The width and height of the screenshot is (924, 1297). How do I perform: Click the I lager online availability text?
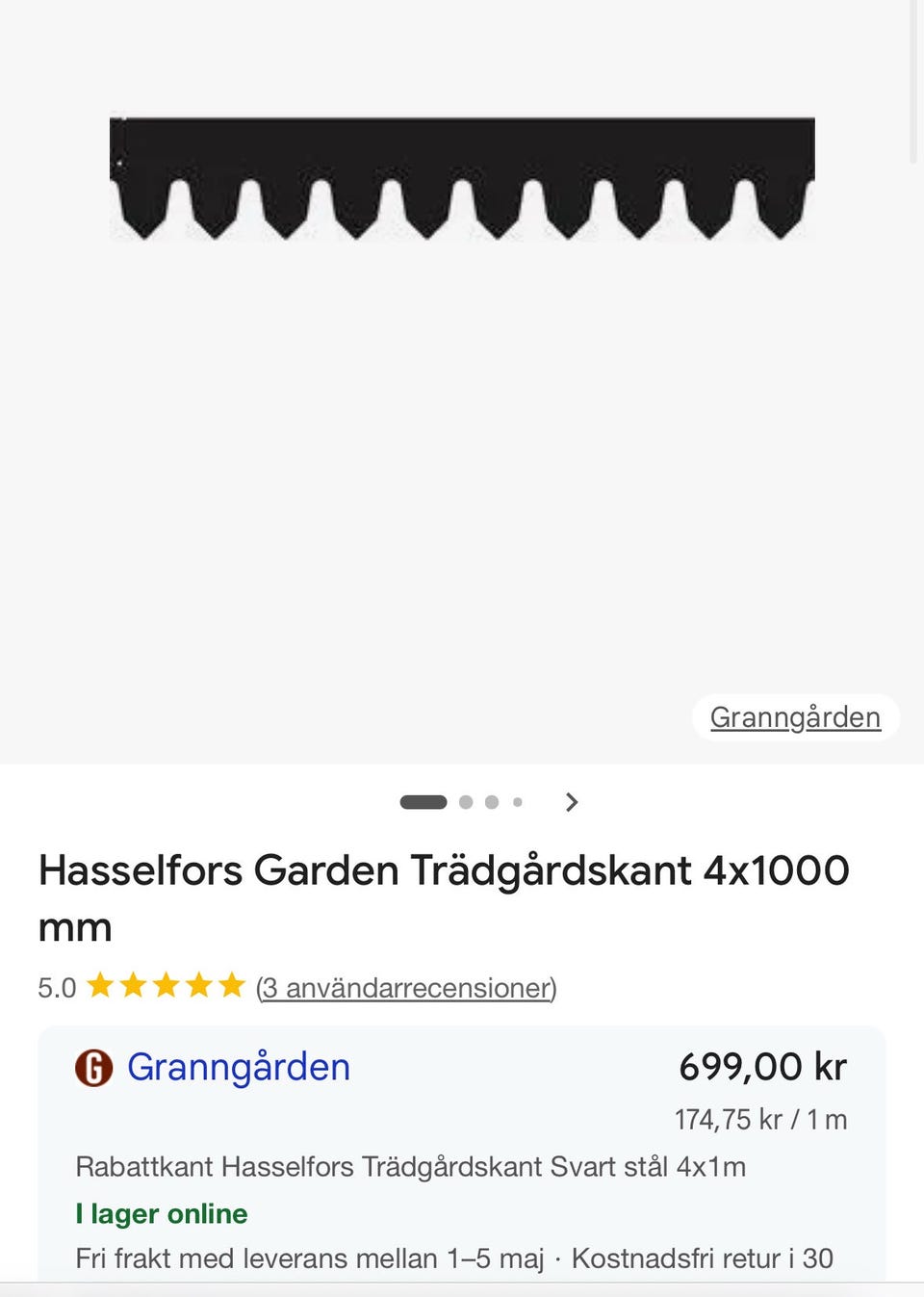point(161,1214)
